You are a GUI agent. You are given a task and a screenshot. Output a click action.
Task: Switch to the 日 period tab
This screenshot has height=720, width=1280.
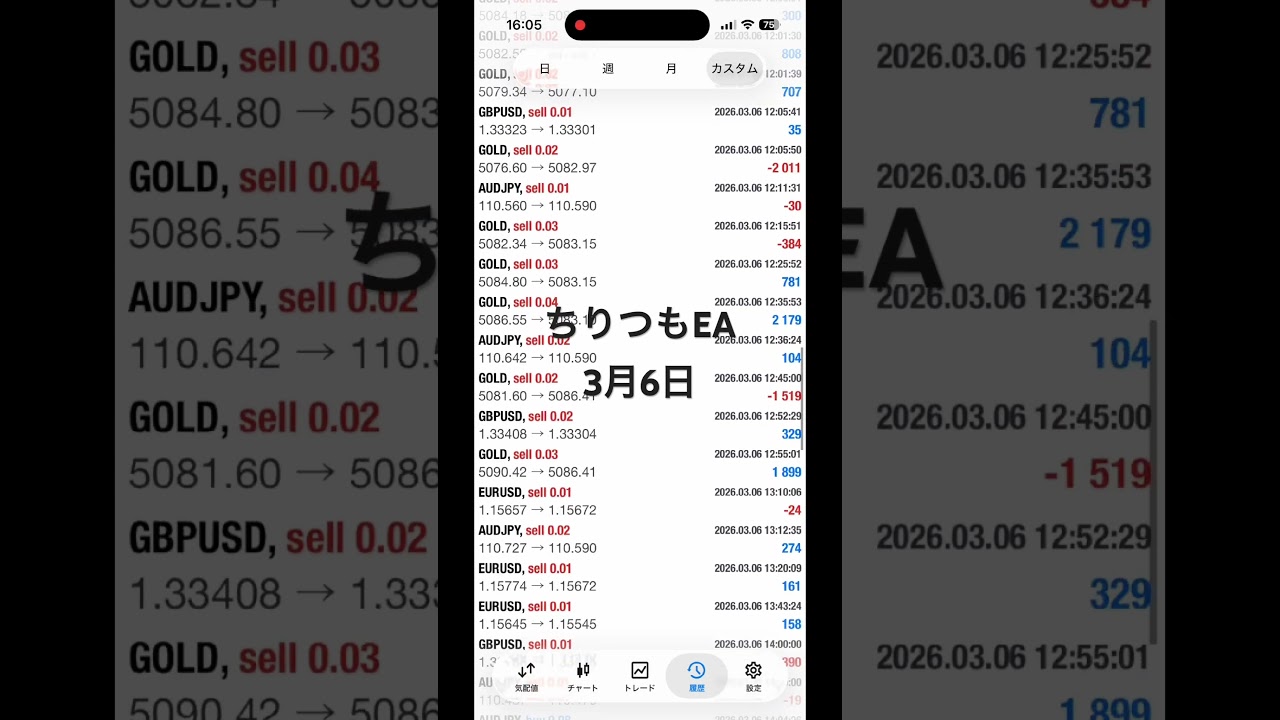545,69
